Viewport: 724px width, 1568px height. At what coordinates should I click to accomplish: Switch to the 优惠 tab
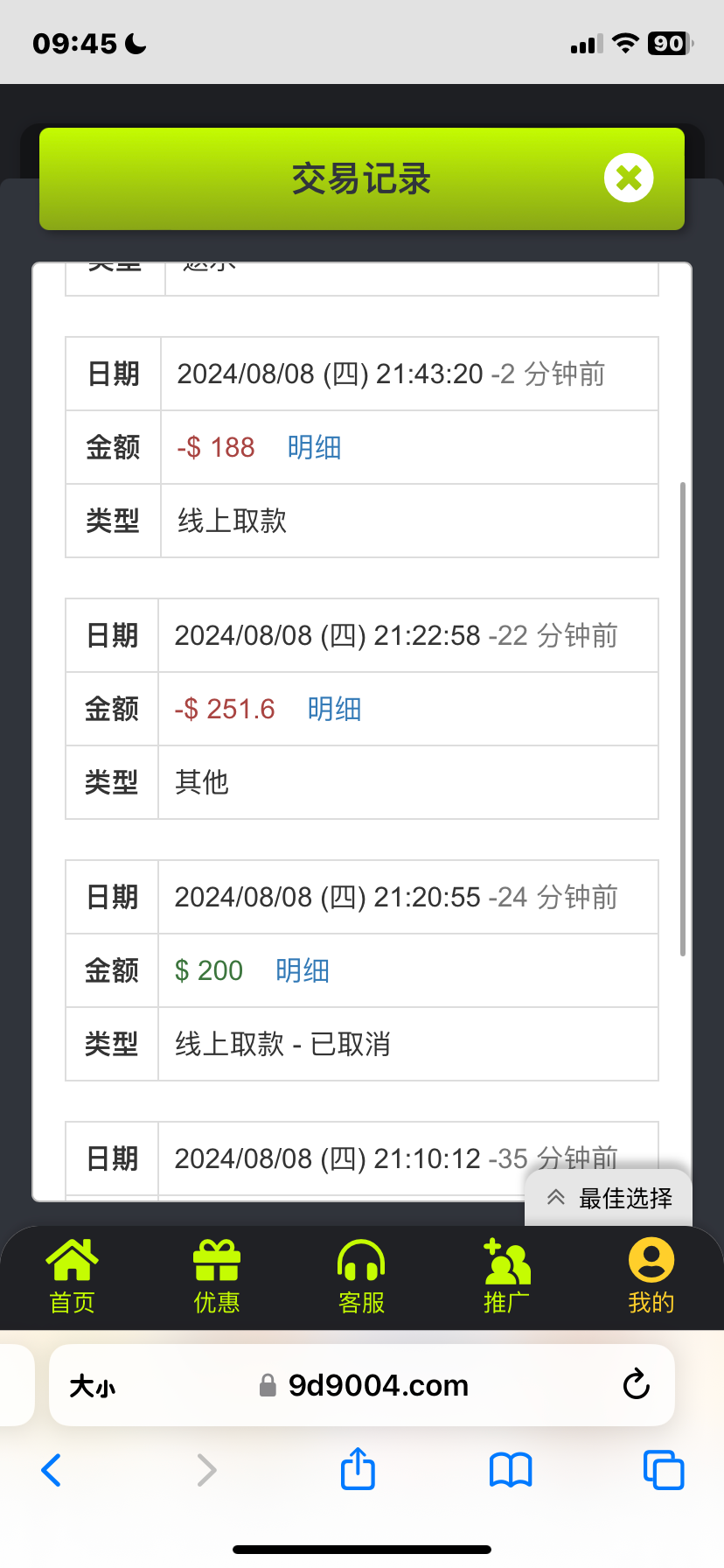pos(216,1277)
